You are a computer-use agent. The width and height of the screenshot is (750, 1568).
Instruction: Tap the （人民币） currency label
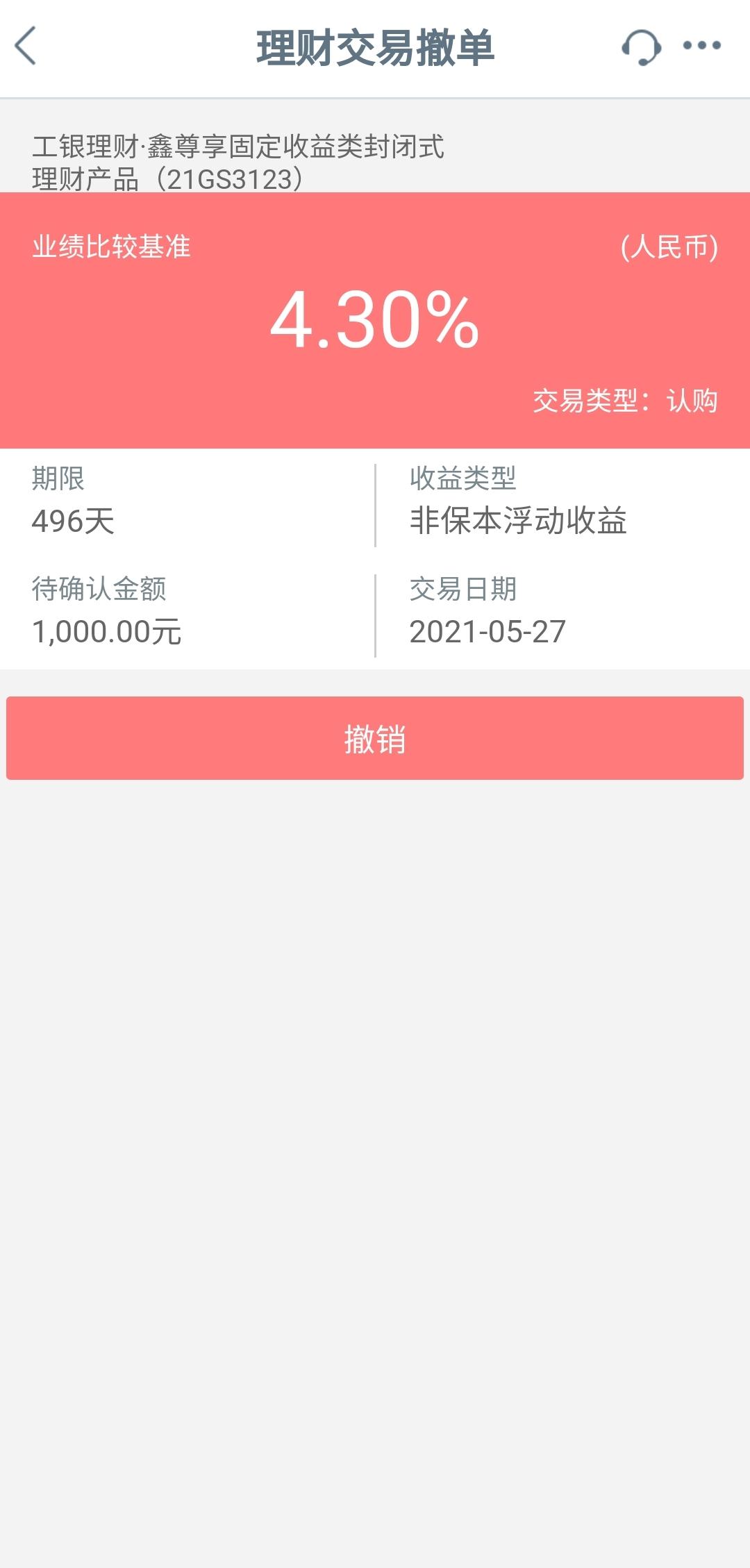tap(669, 248)
